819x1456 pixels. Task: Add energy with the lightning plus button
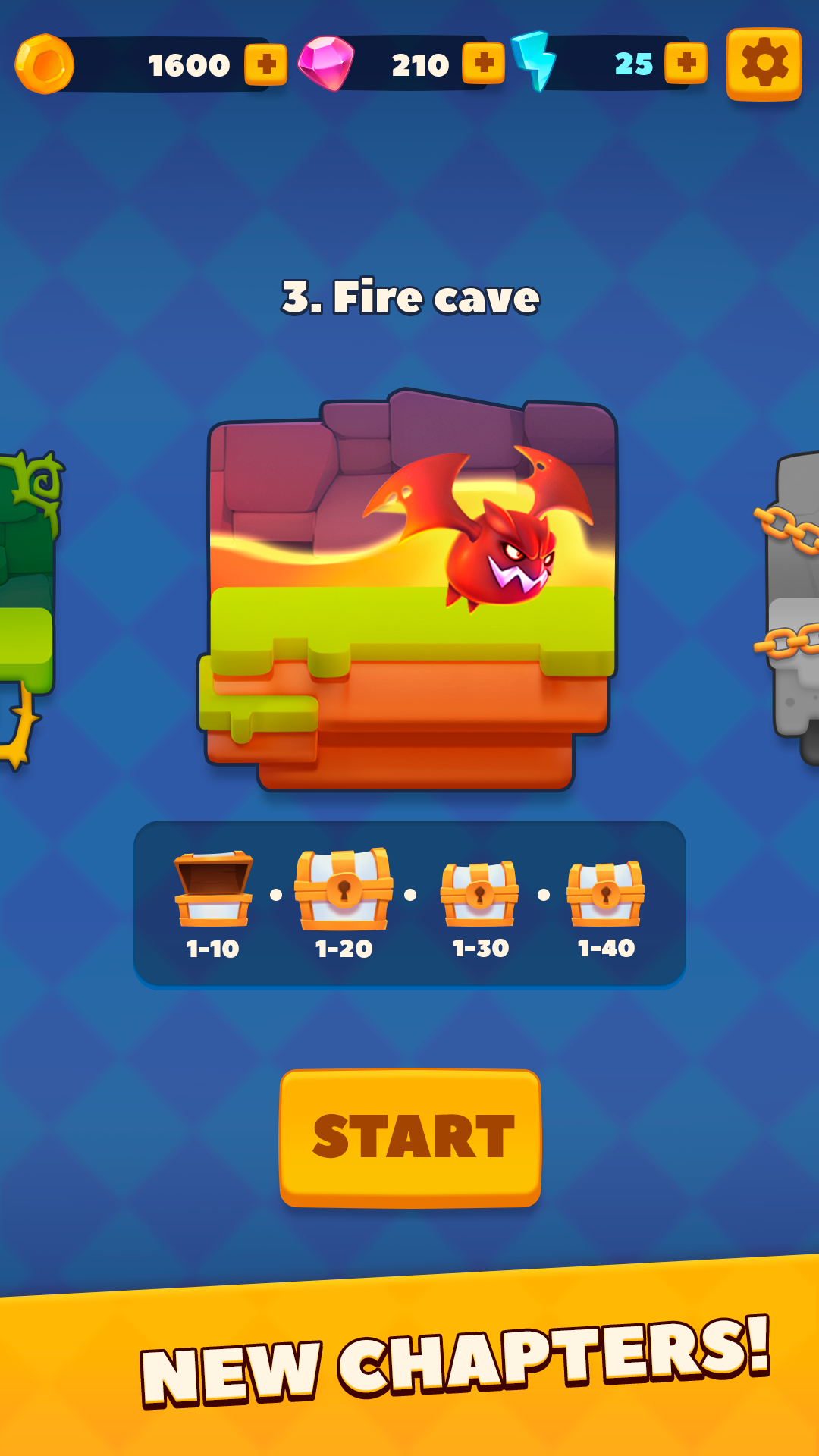(686, 63)
